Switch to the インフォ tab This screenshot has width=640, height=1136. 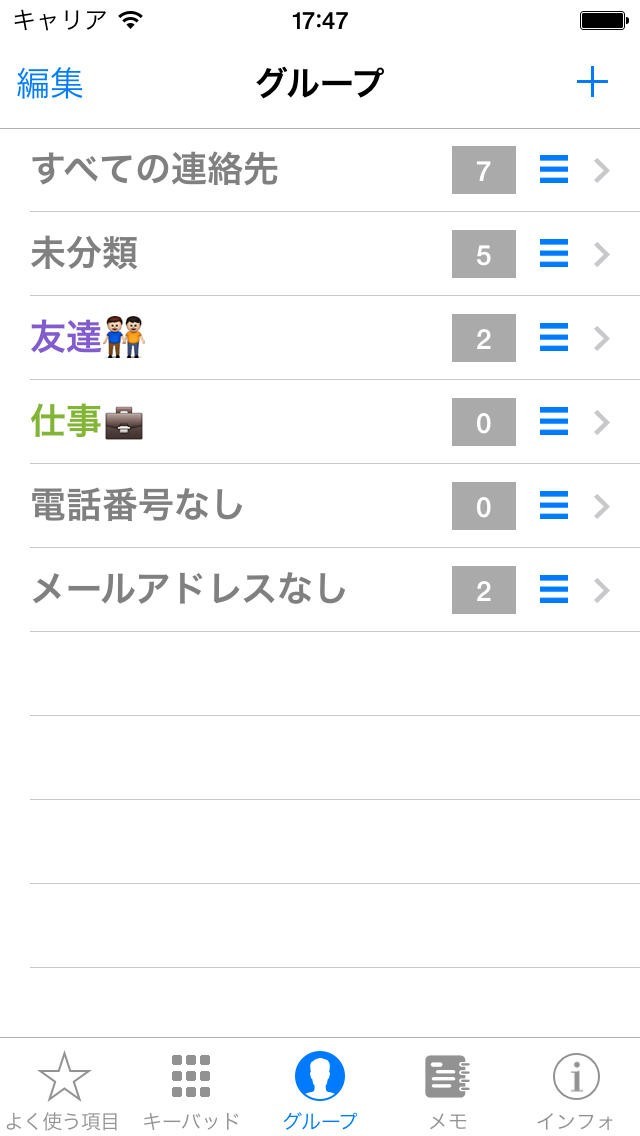click(576, 1090)
